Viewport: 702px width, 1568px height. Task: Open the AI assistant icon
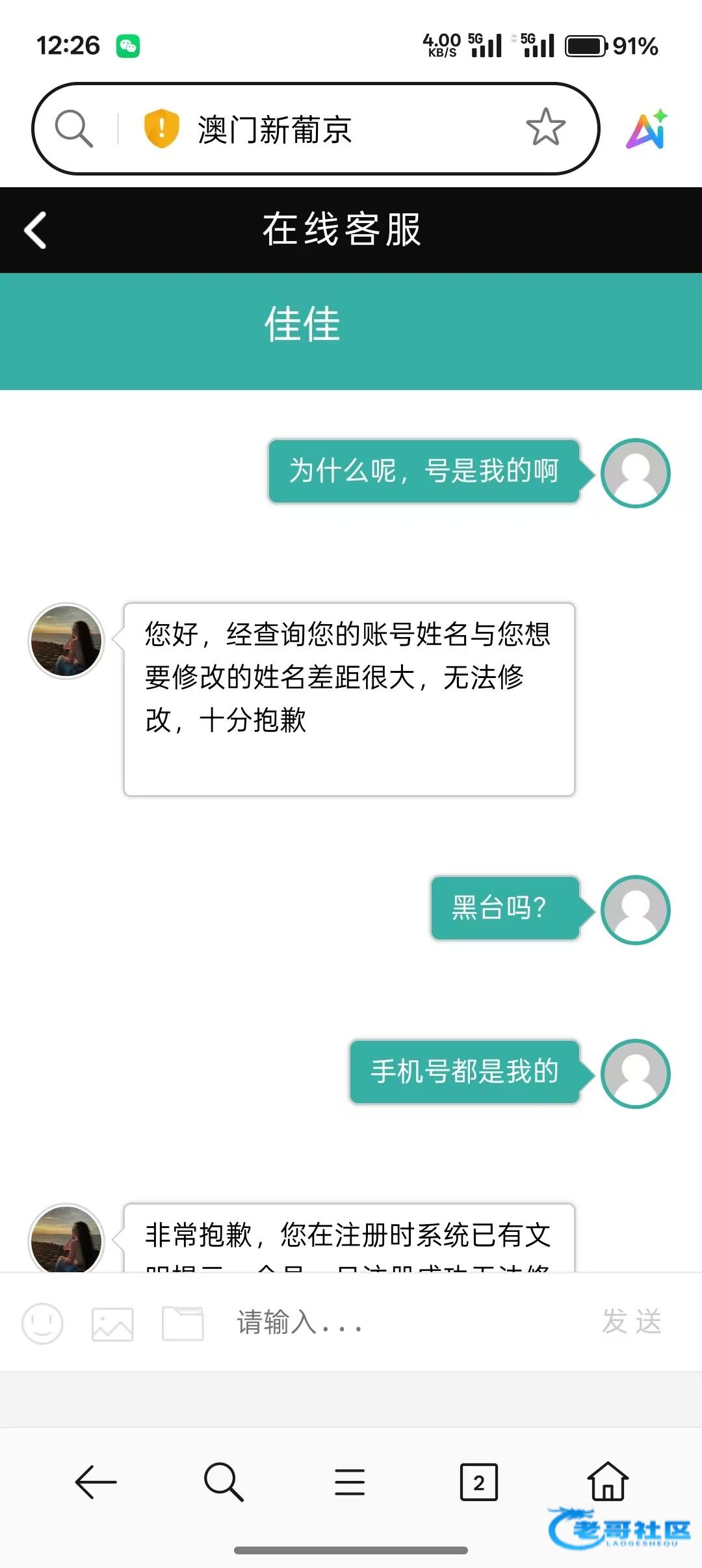coord(647,129)
